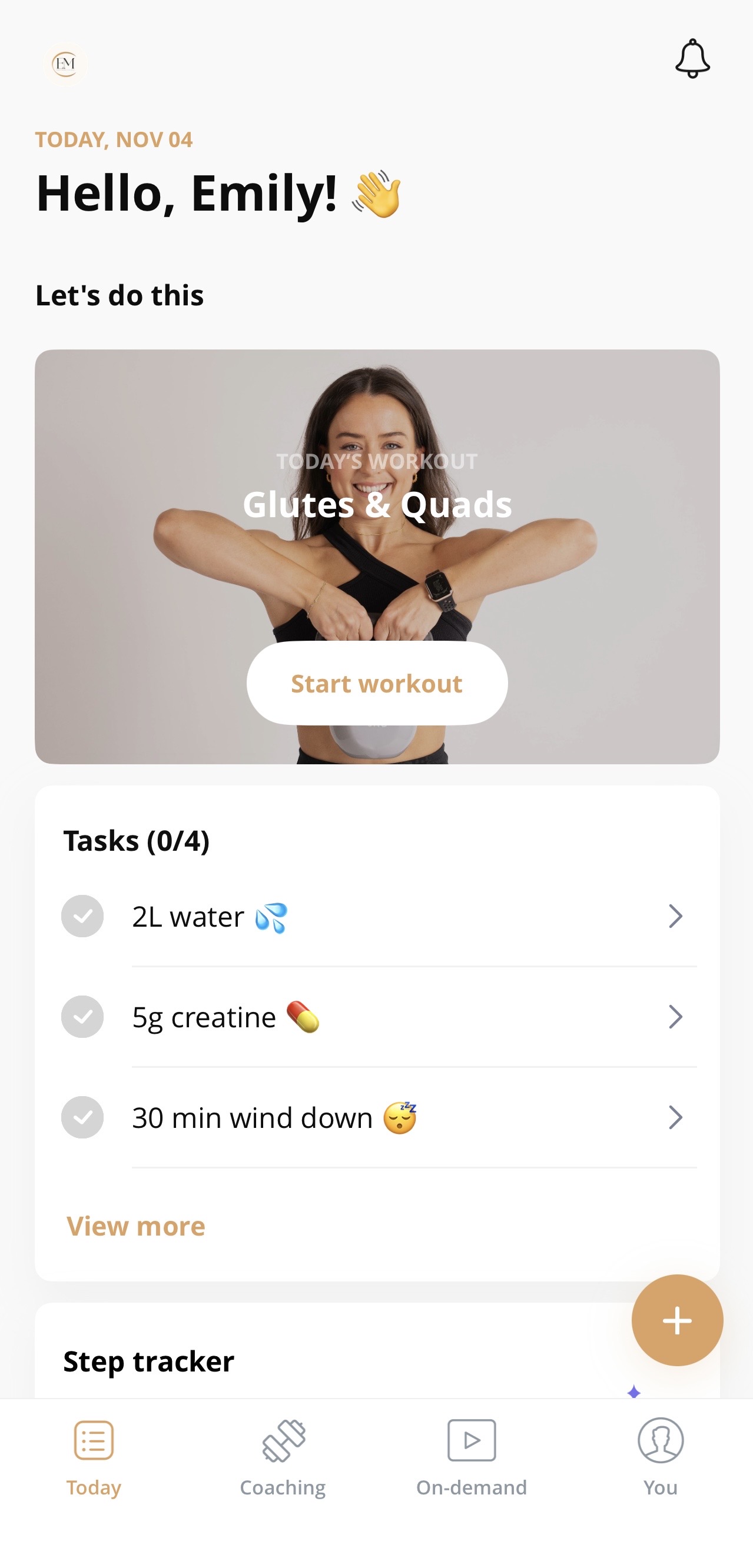Open details for 5g creatine
This screenshot has height=1568, width=753.
point(675,1017)
